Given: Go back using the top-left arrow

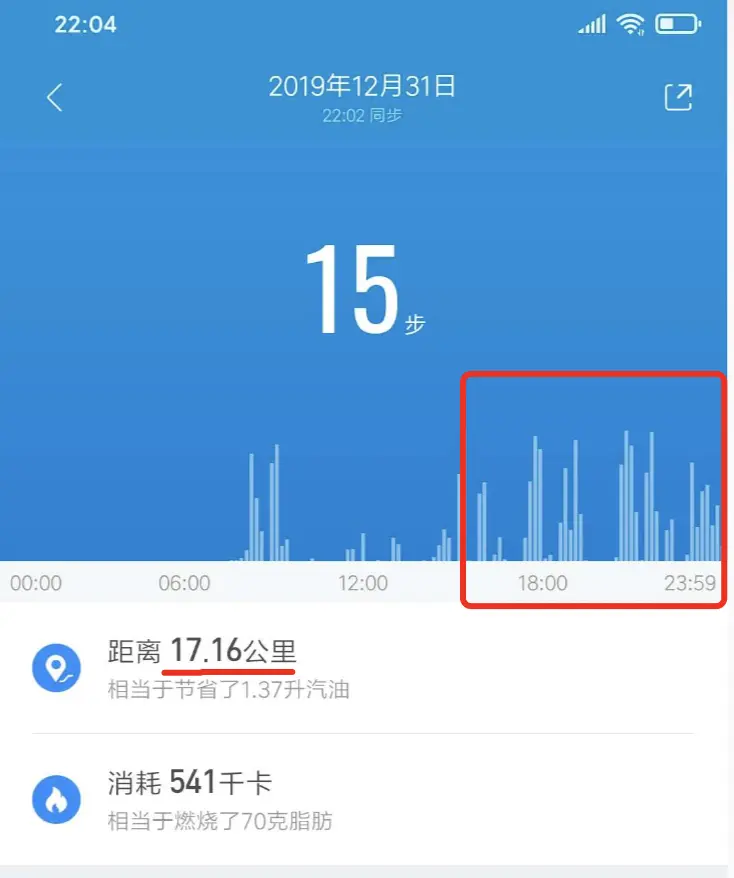Looking at the screenshot, I should [x=55, y=97].
